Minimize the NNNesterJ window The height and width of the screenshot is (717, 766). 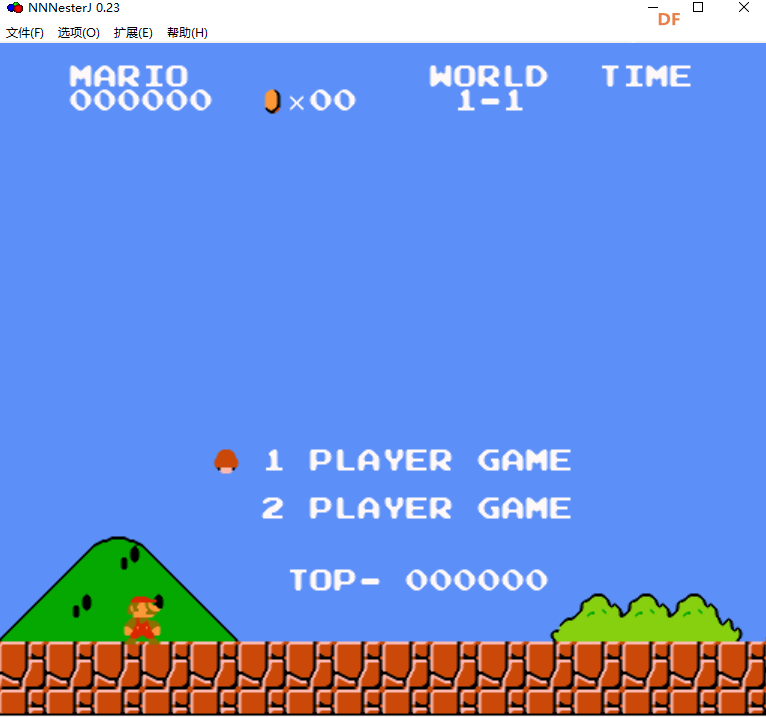click(x=653, y=8)
